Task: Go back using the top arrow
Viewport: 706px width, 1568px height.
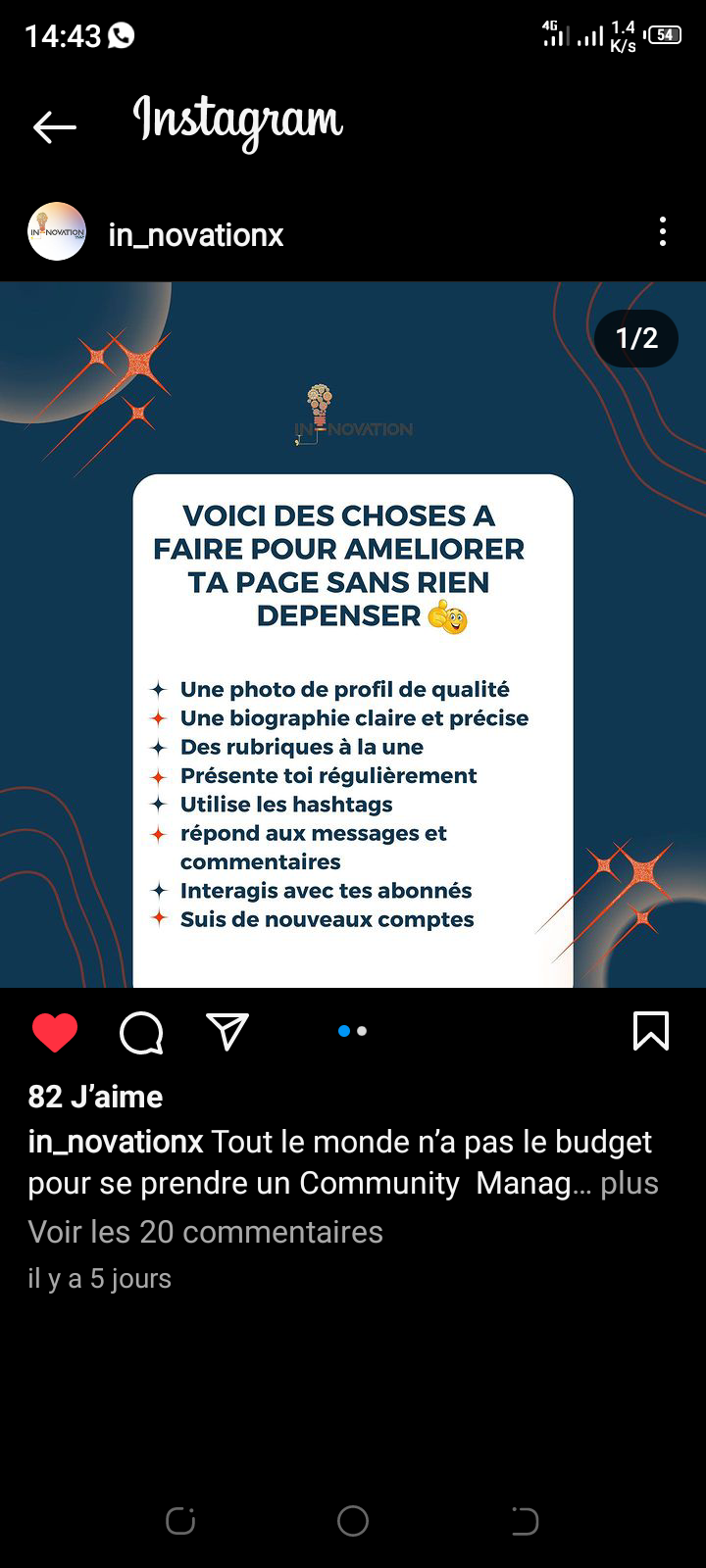Action: coord(54,126)
